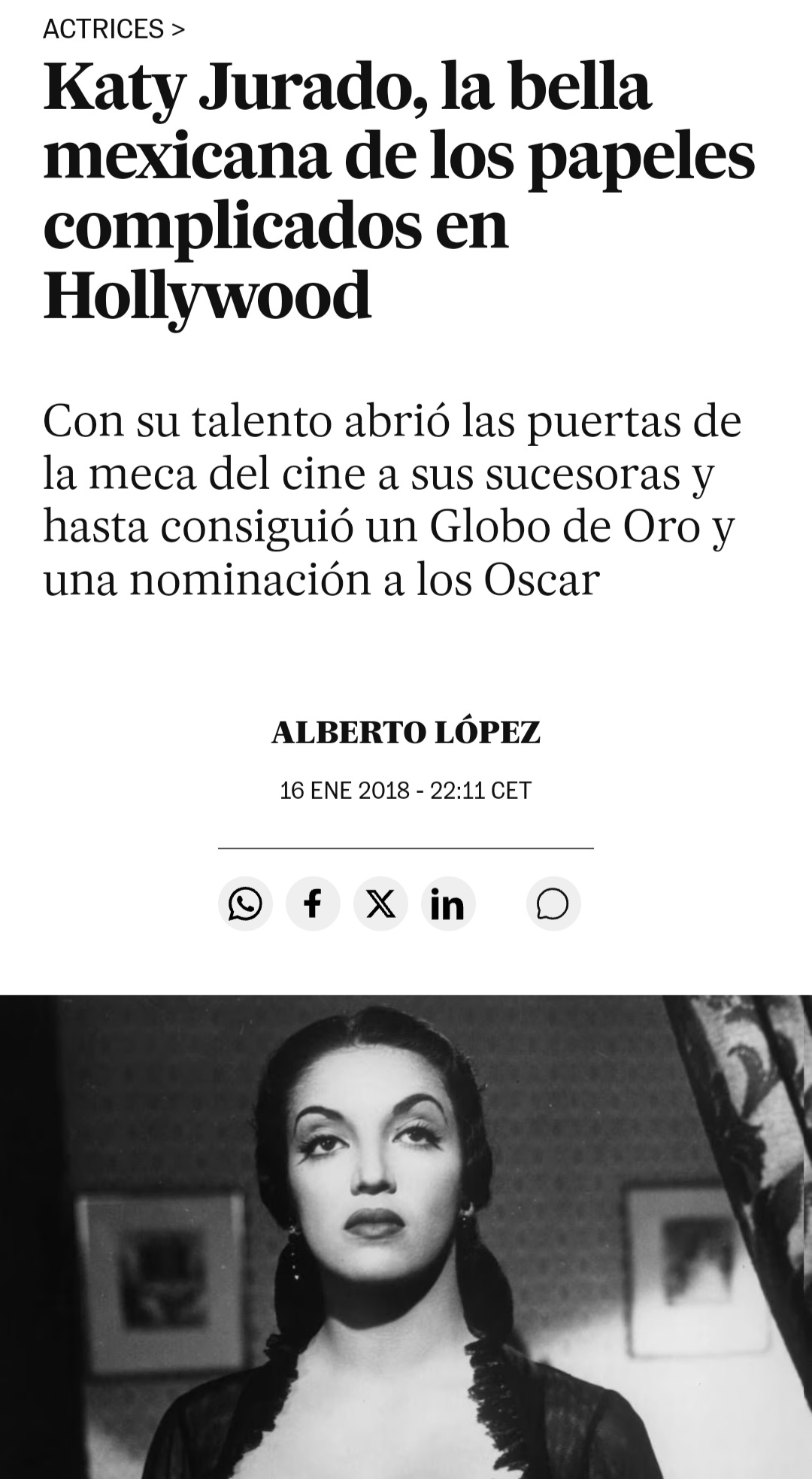Share the article on Facebook
The height and width of the screenshot is (1479, 812).
313,903
